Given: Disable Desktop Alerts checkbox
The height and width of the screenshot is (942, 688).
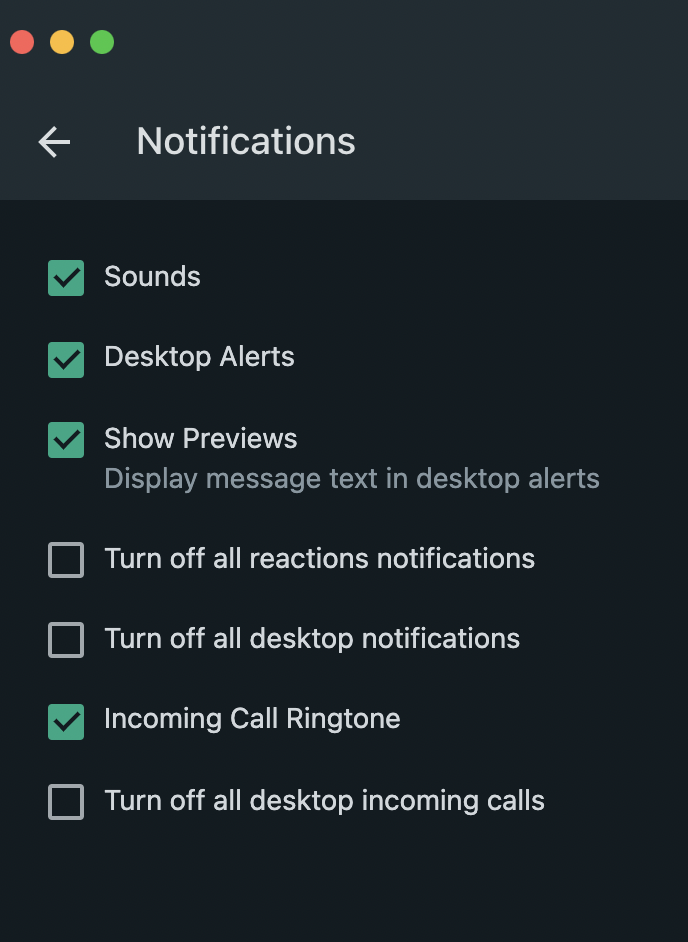Looking at the screenshot, I should coord(66,359).
